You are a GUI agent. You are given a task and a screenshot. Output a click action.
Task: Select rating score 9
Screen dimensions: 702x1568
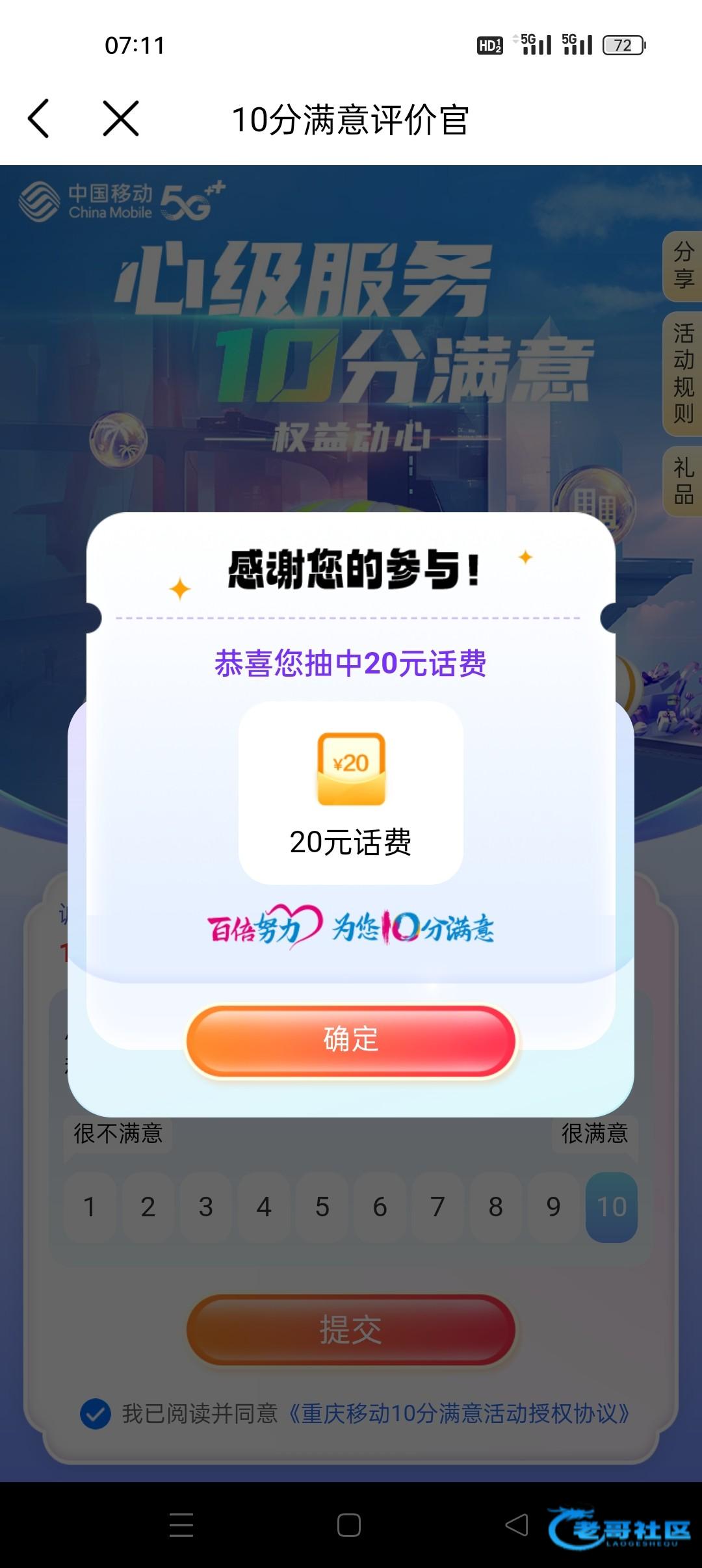(x=553, y=1207)
